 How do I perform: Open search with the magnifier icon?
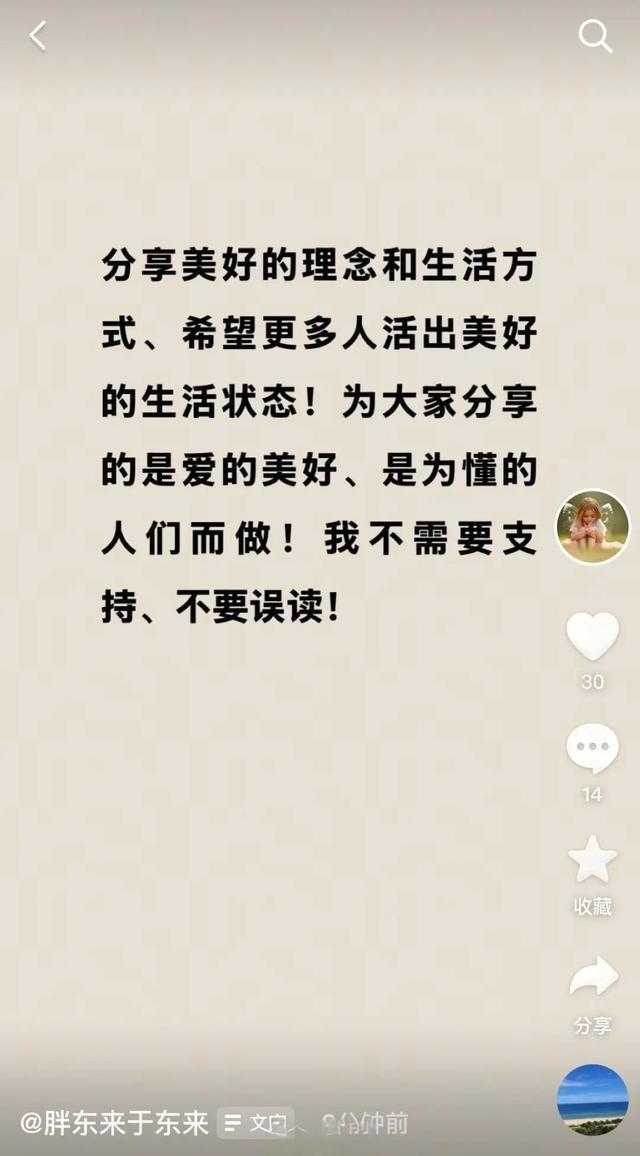point(595,37)
